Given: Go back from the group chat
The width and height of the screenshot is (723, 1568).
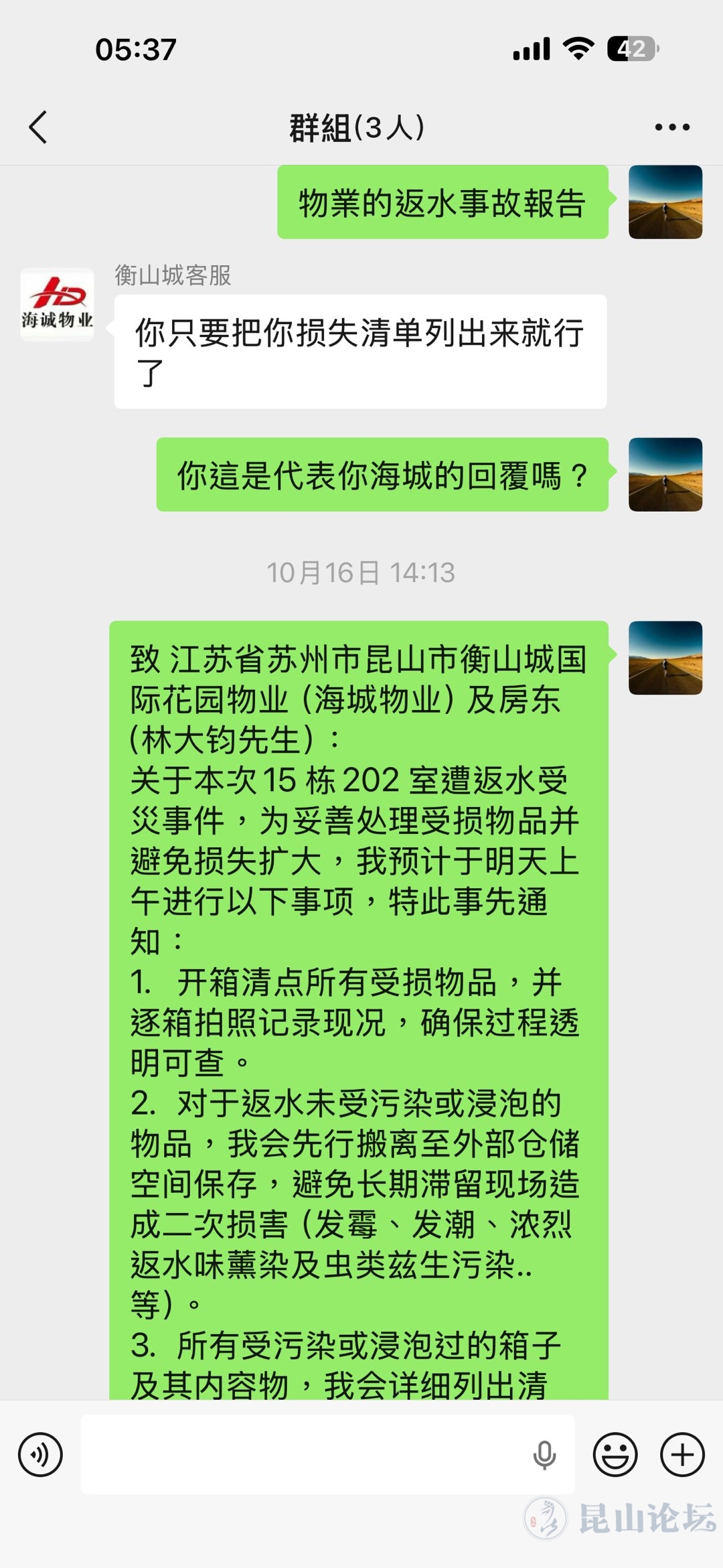Looking at the screenshot, I should pos(38,127).
